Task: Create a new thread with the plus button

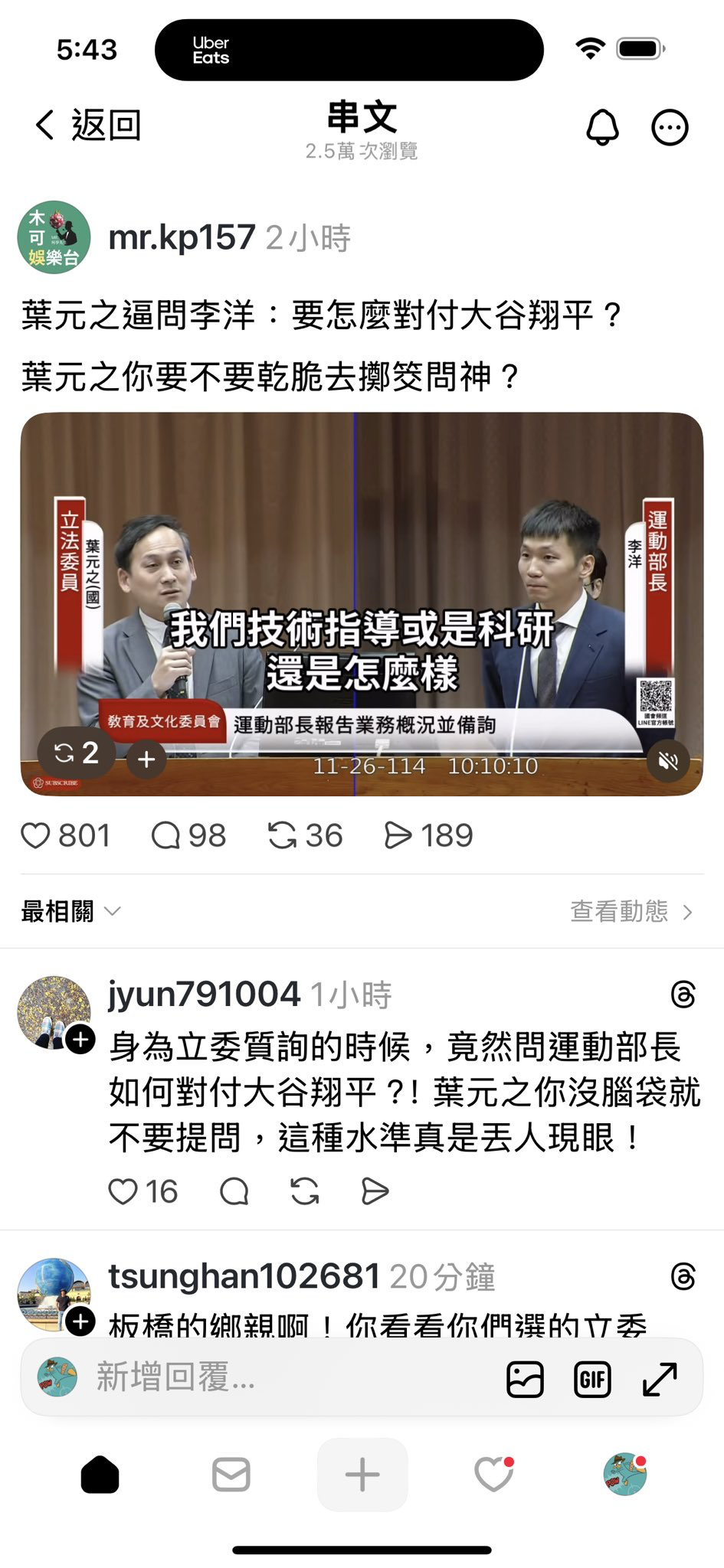Action: tap(362, 1474)
